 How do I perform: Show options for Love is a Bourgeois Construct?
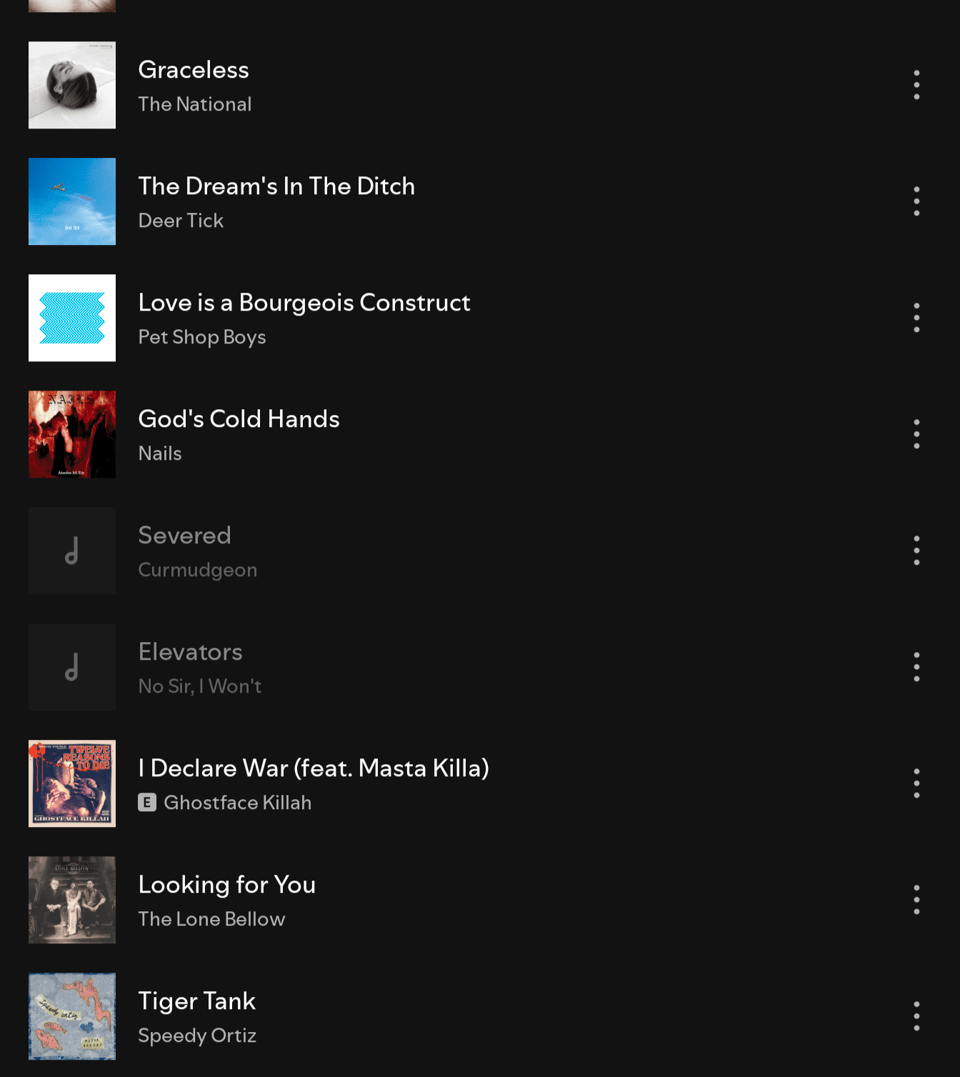(x=916, y=318)
